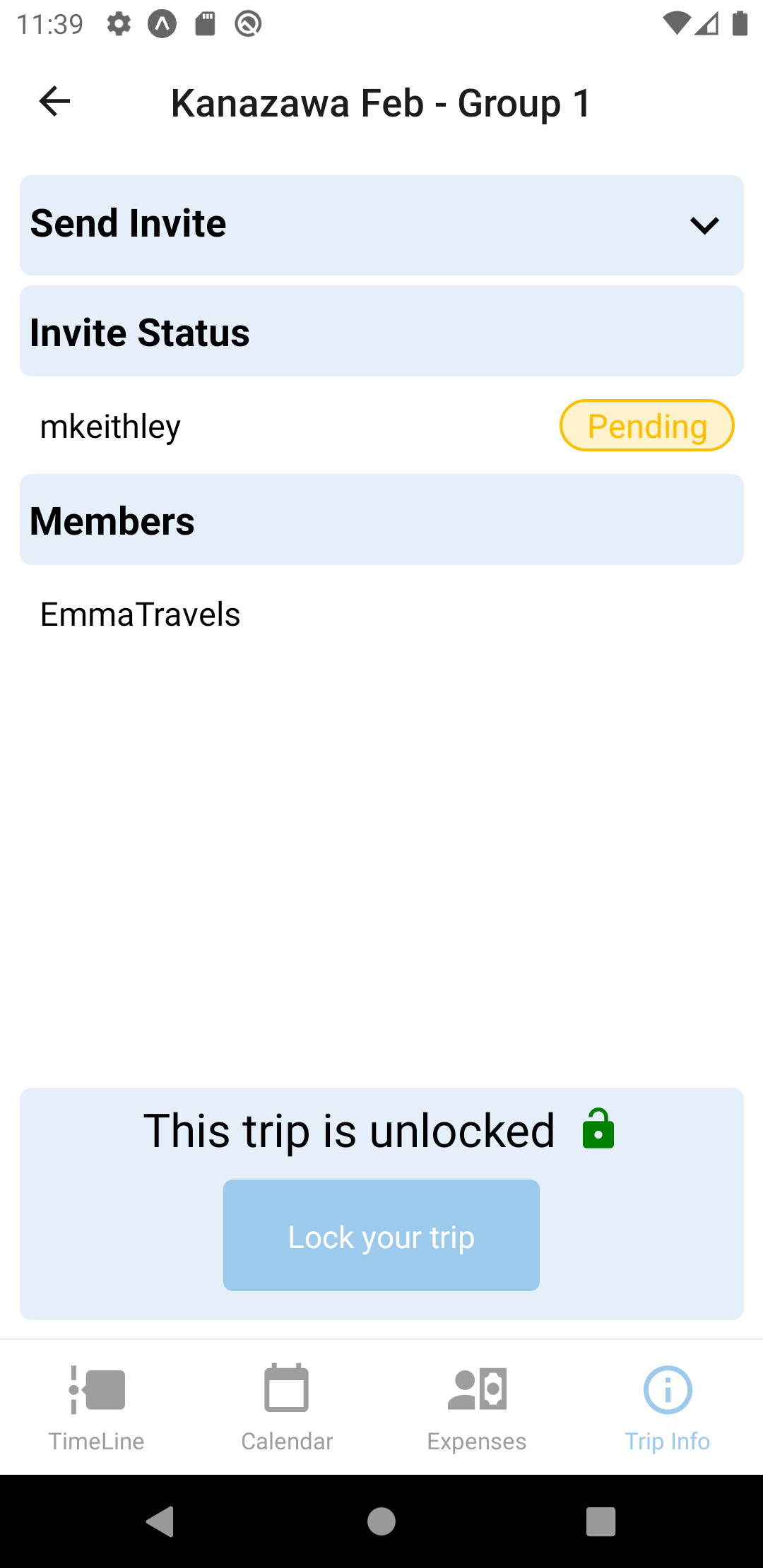Go back using the arrow icon
This screenshot has width=763, height=1568.
54,102
